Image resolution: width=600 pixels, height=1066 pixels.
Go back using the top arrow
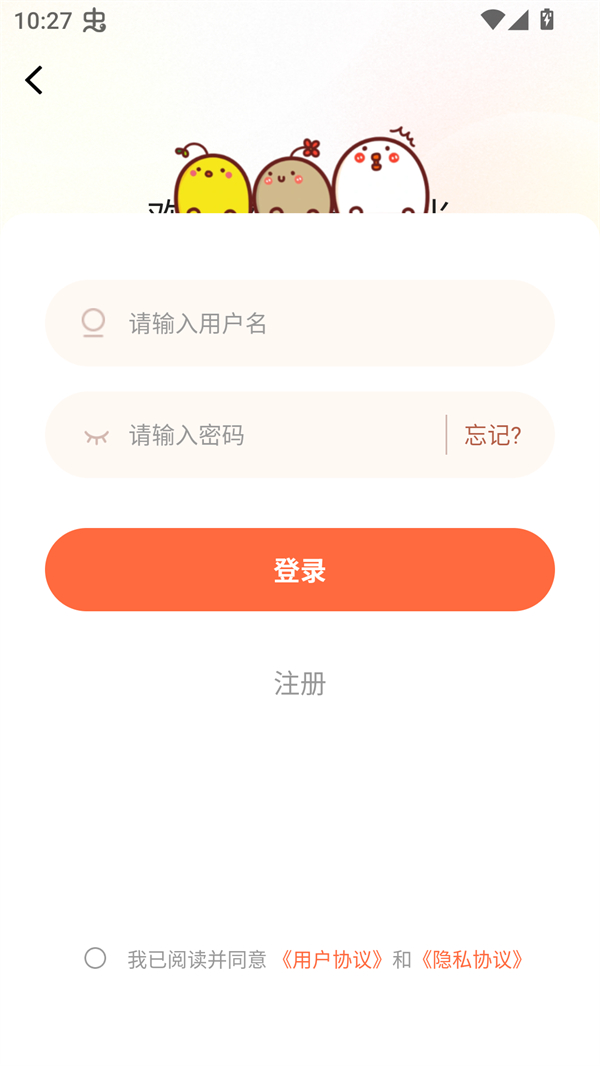[34, 80]
